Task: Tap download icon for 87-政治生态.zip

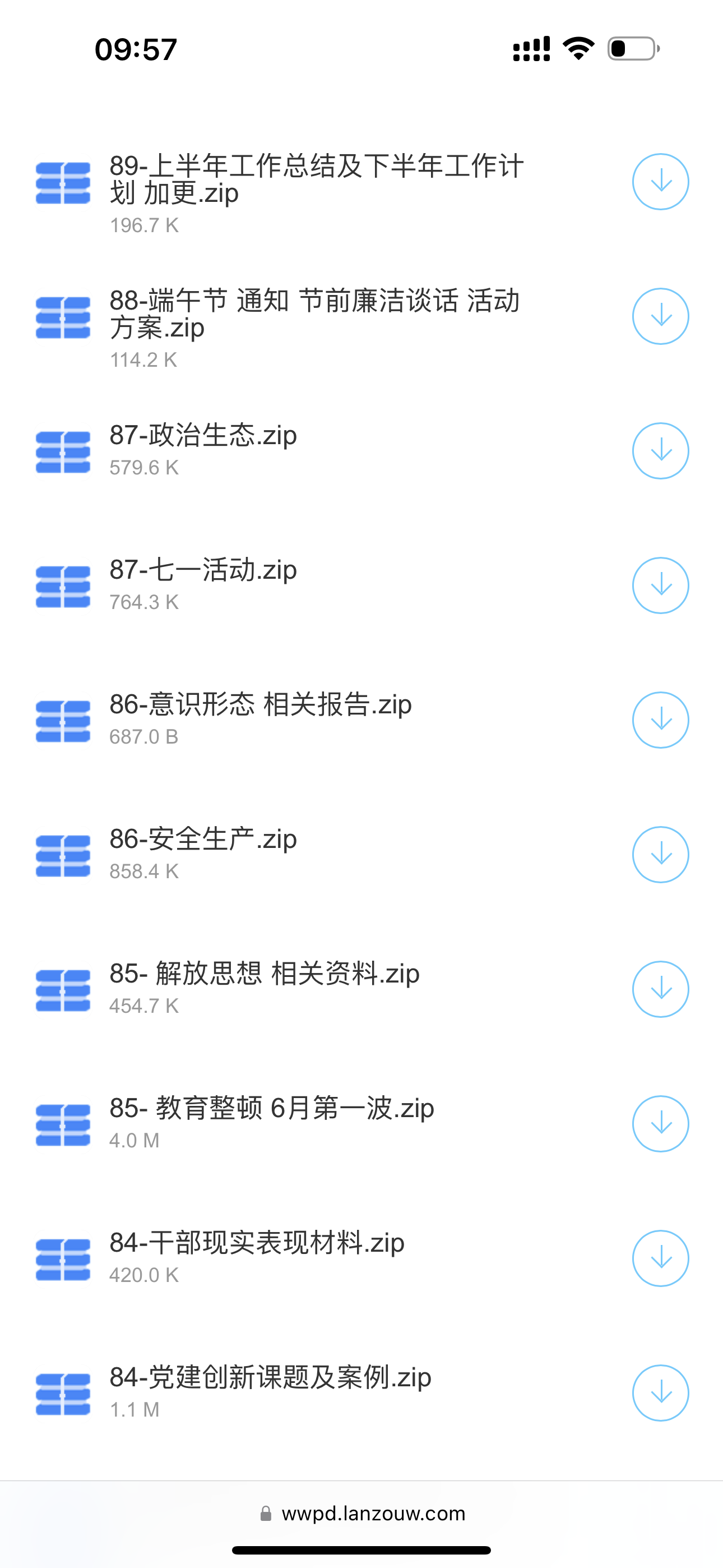Action: click(x=660, y=451)
